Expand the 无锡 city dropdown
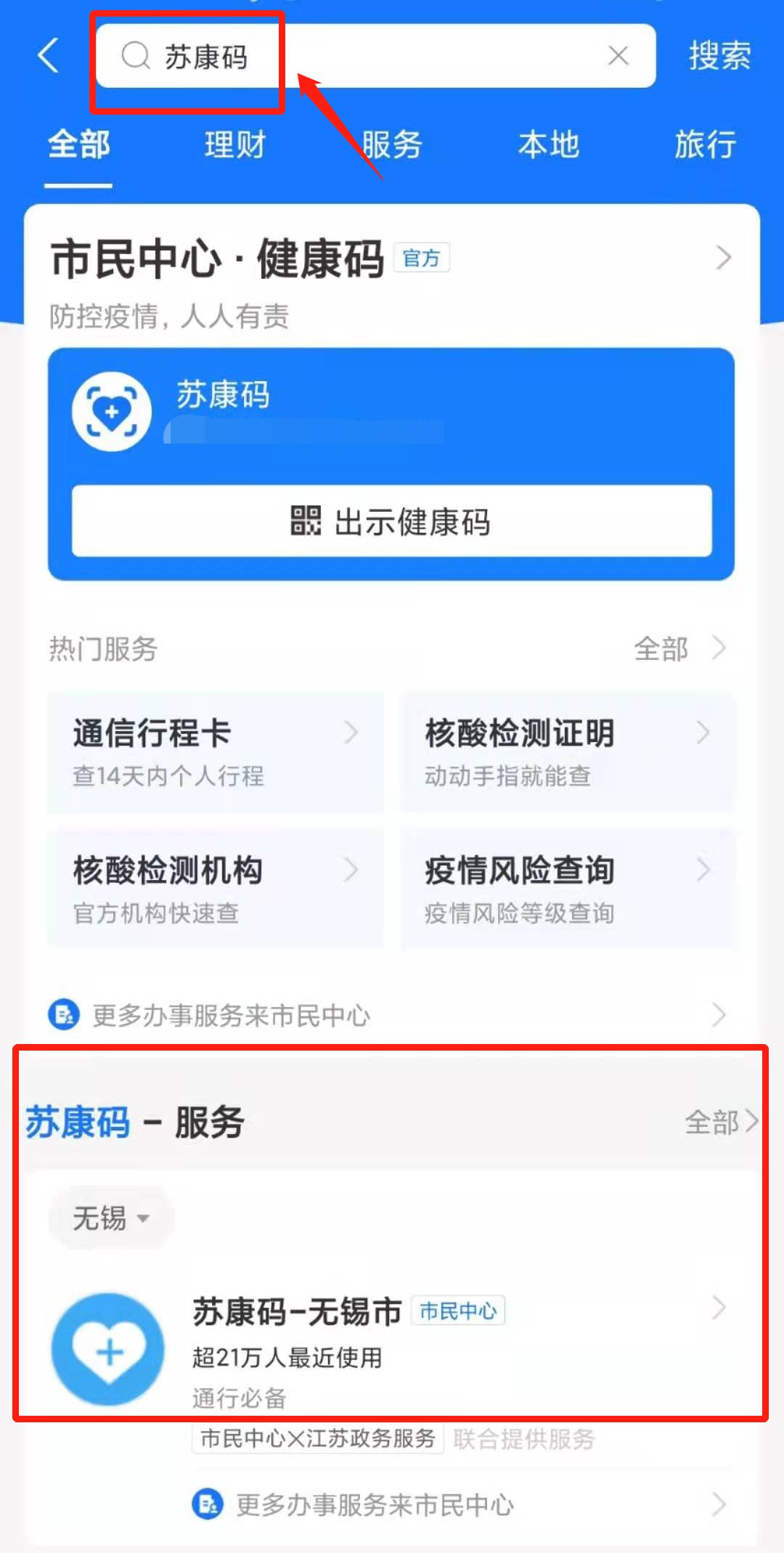784x1553 pixels. pos(111,1218)
